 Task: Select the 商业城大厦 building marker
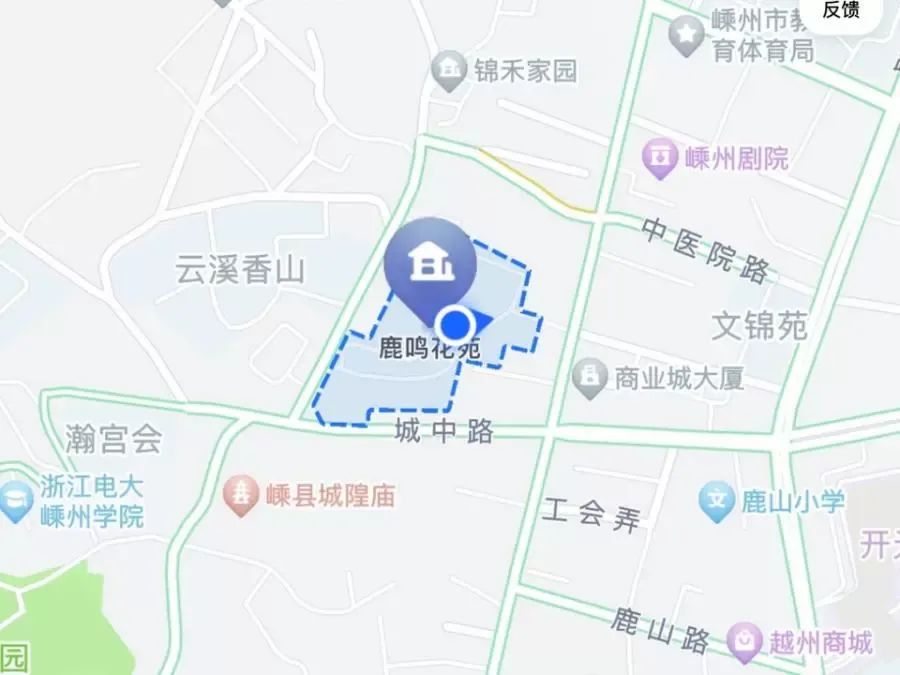click(x=590, y=377)
